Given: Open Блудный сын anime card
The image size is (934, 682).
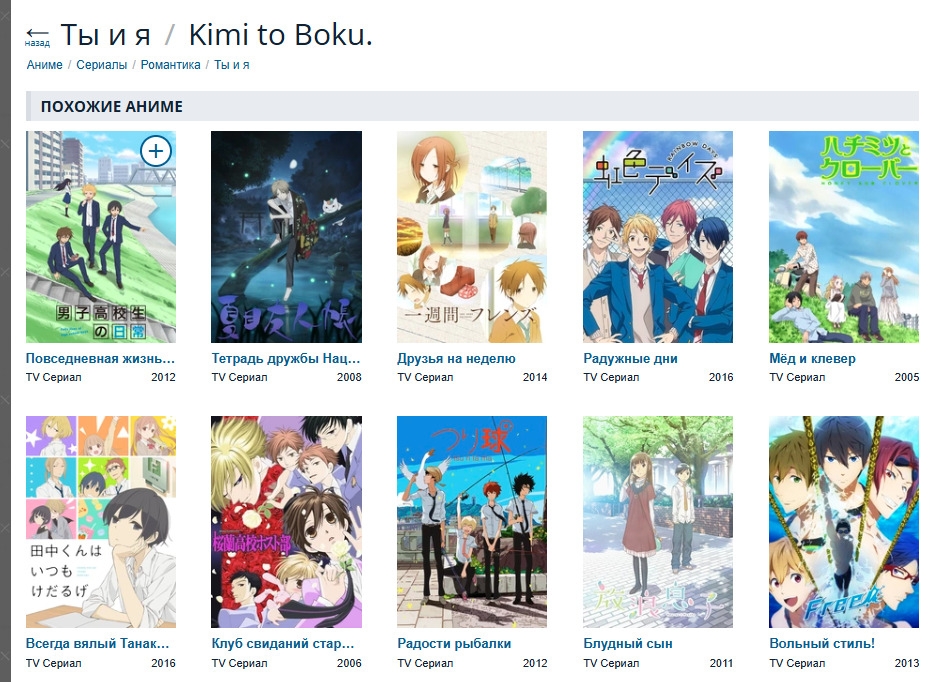Looking at the screenshot, I should [x=658, y=522].
